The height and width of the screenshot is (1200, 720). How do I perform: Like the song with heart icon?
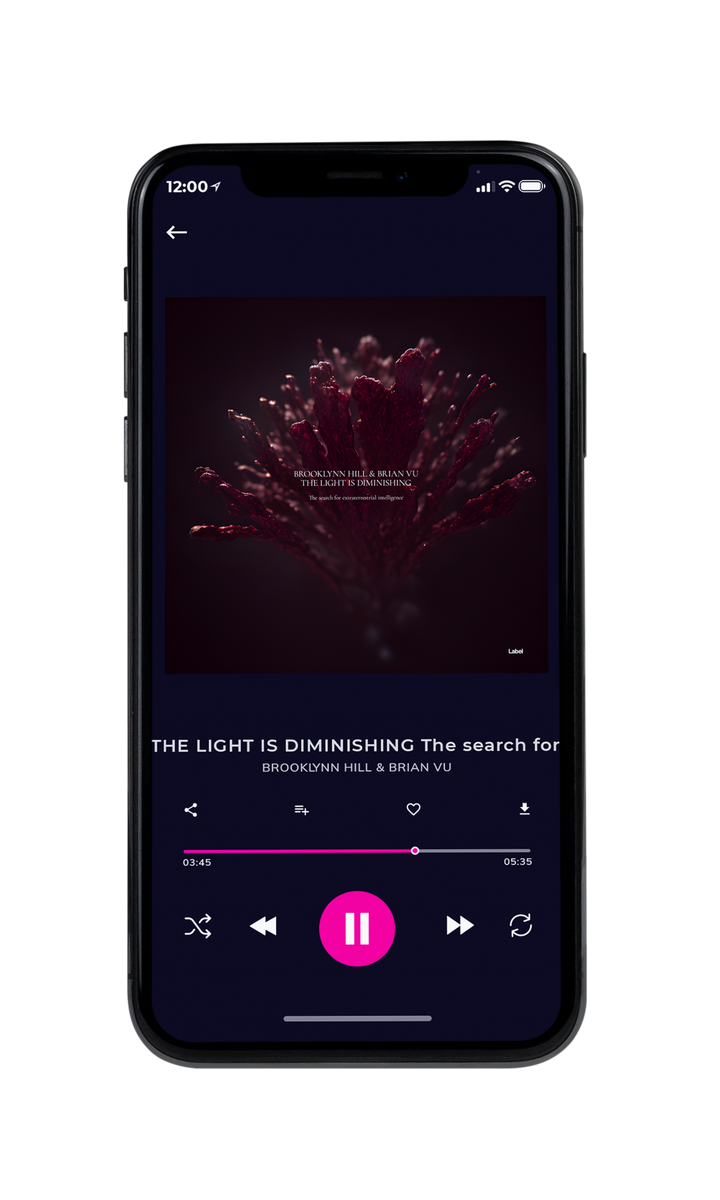pyautogui.click(x=413, y=810)
